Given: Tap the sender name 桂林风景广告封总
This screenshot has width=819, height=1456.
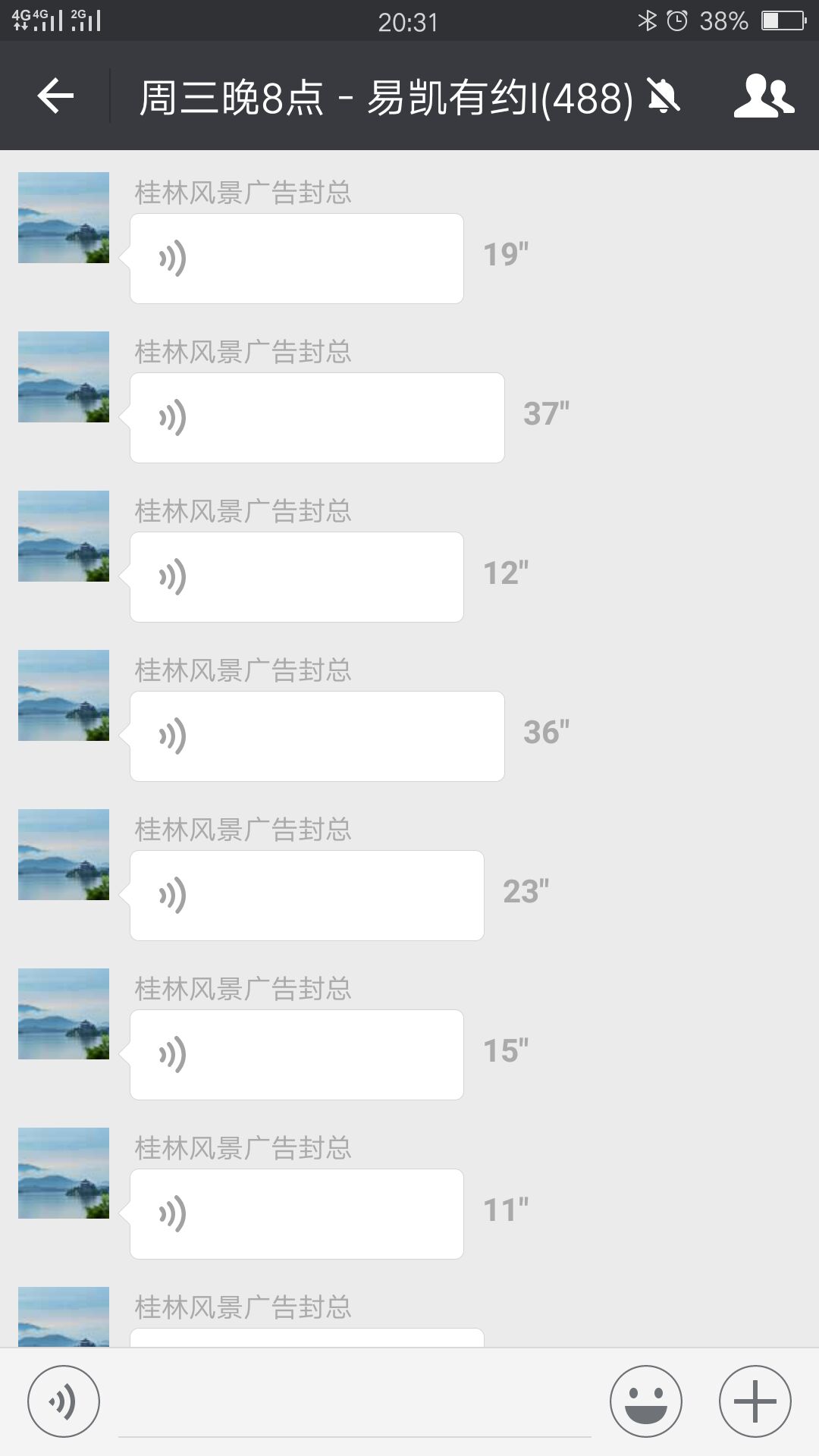Looking at the screenshot, I should (241, 192).
